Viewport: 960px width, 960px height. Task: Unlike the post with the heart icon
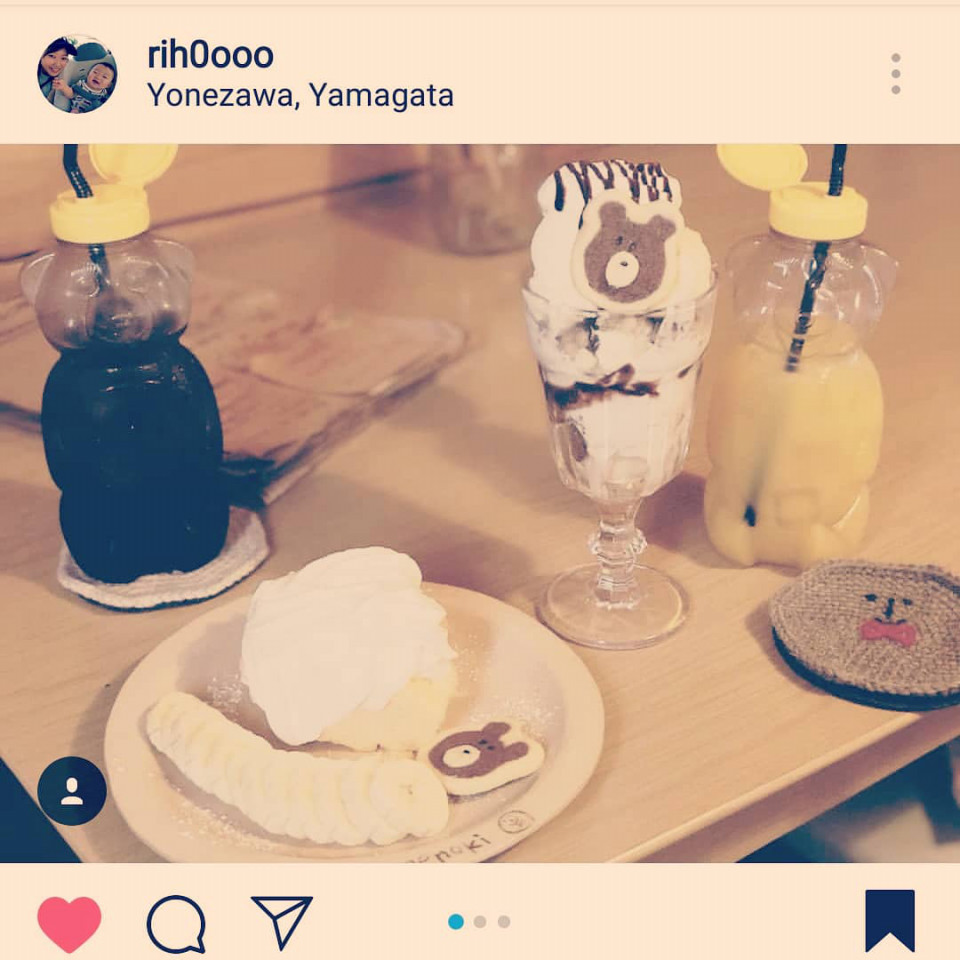(x=69, y=923)
